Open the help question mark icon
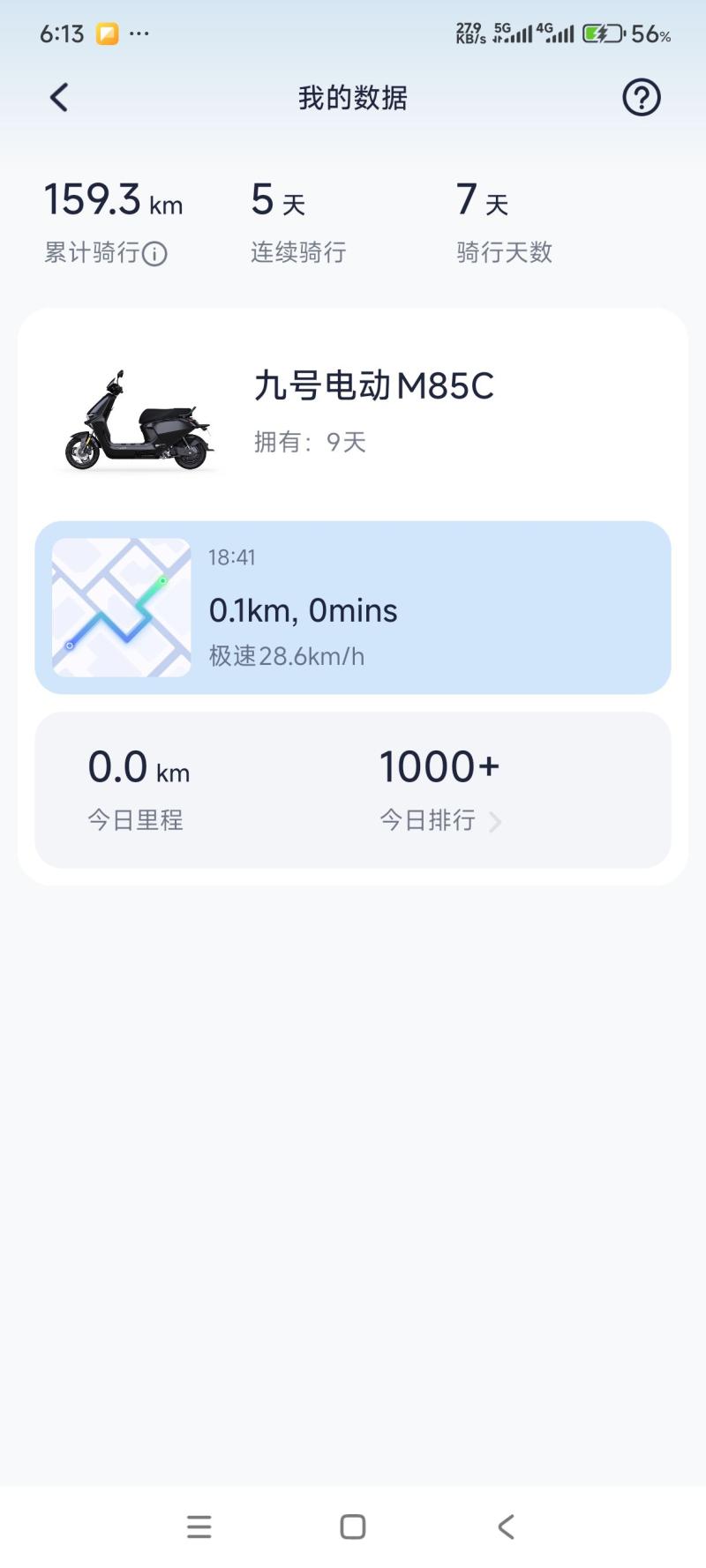This screenshot has height=1568, width=706. coord(641,98)
